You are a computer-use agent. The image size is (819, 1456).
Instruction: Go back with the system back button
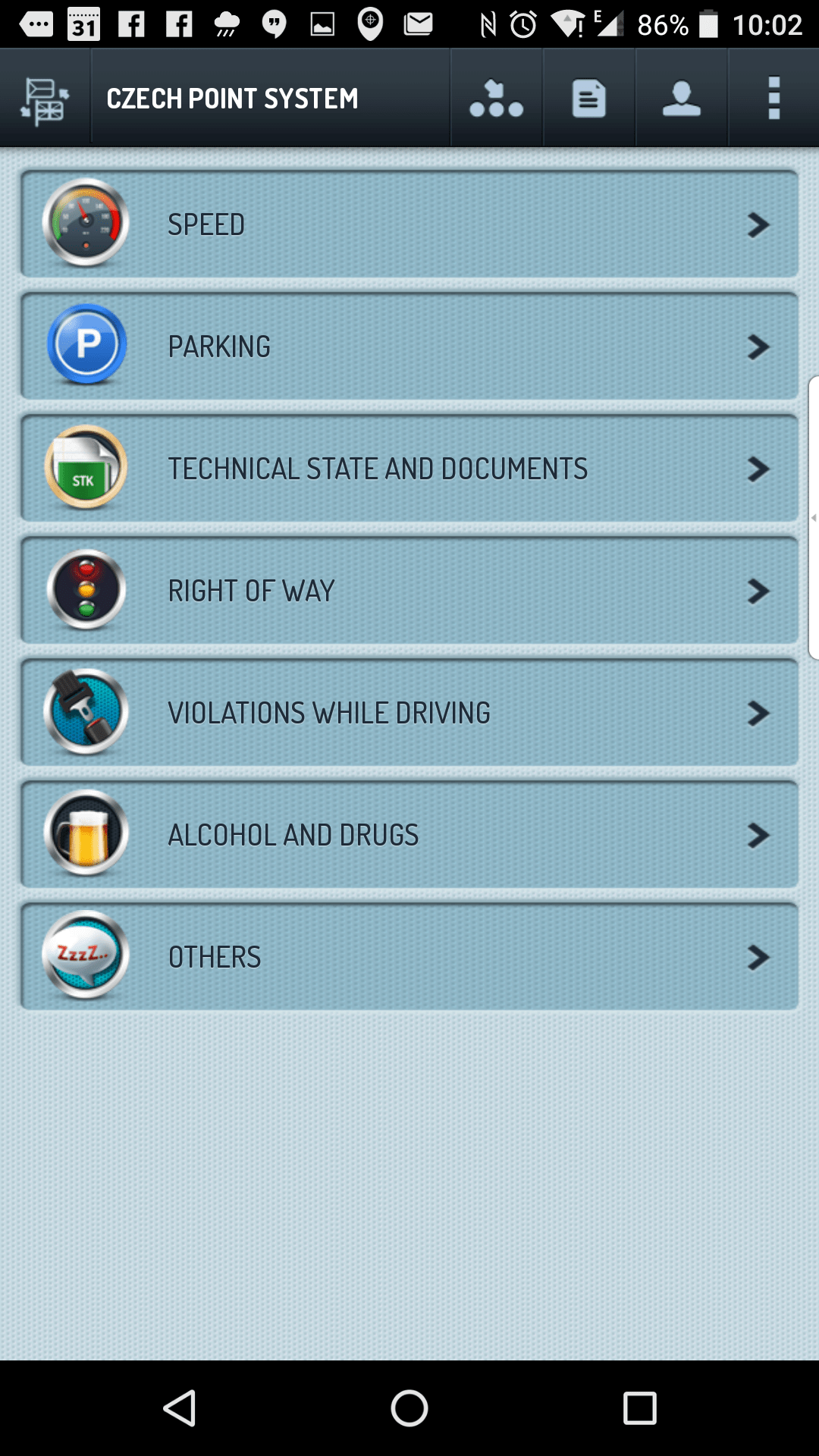coord(180,1408)
